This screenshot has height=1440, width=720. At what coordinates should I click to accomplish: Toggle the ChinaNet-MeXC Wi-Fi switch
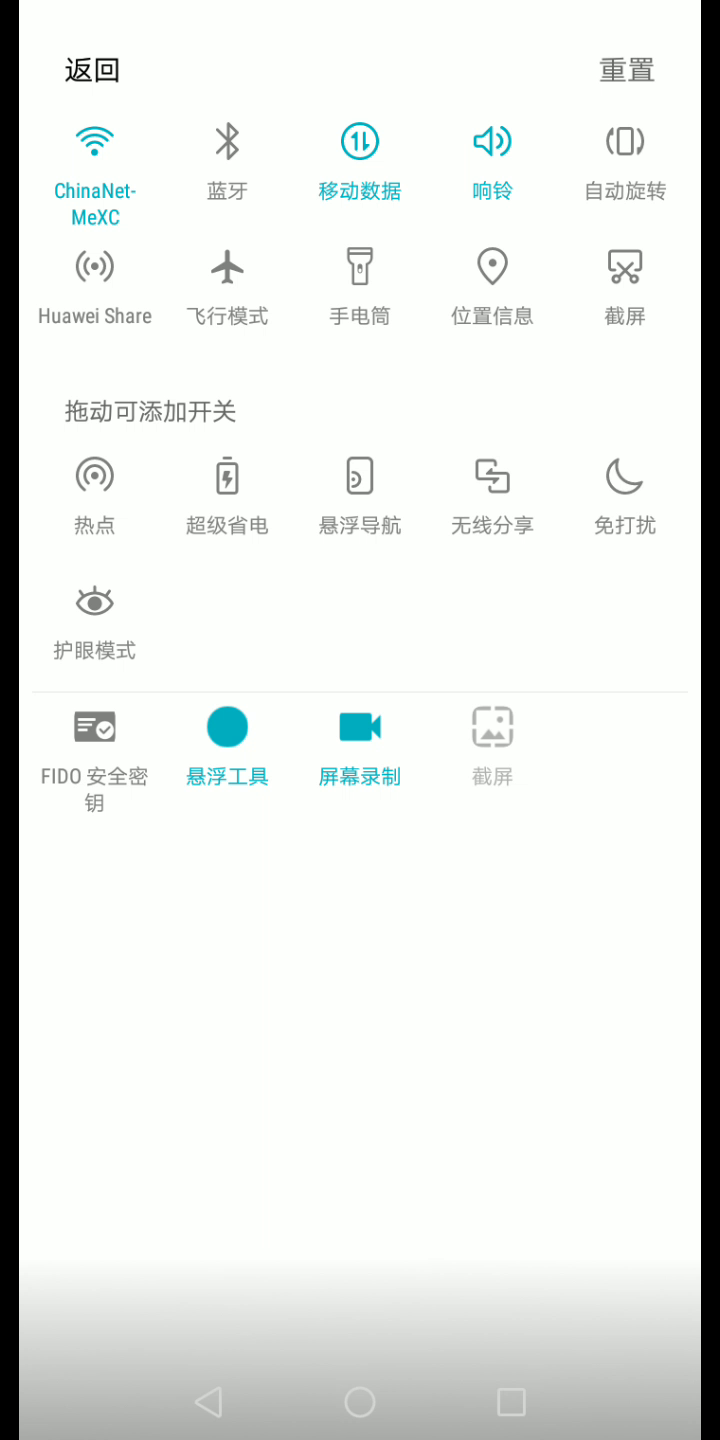coord(95,142)
